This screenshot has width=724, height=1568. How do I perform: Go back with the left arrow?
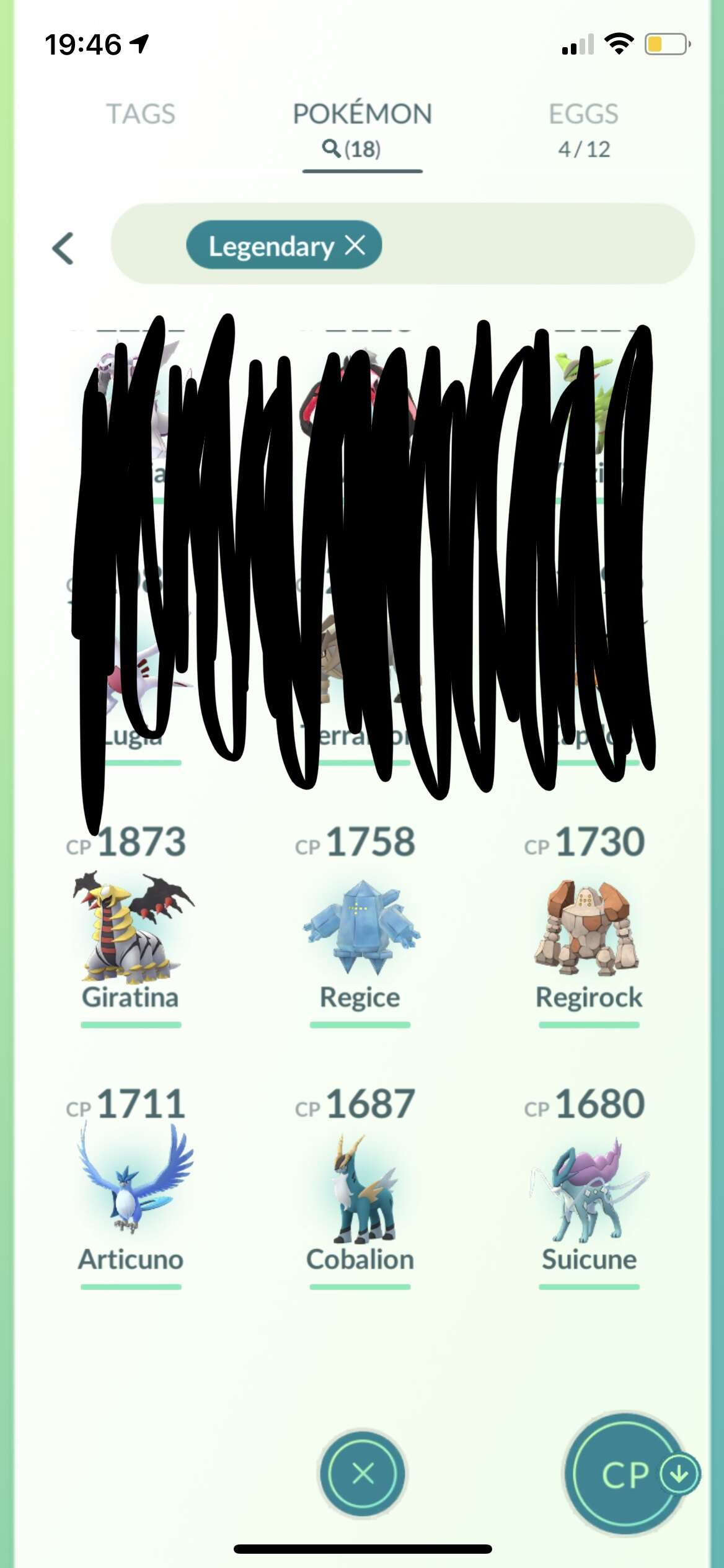(63, 248)
